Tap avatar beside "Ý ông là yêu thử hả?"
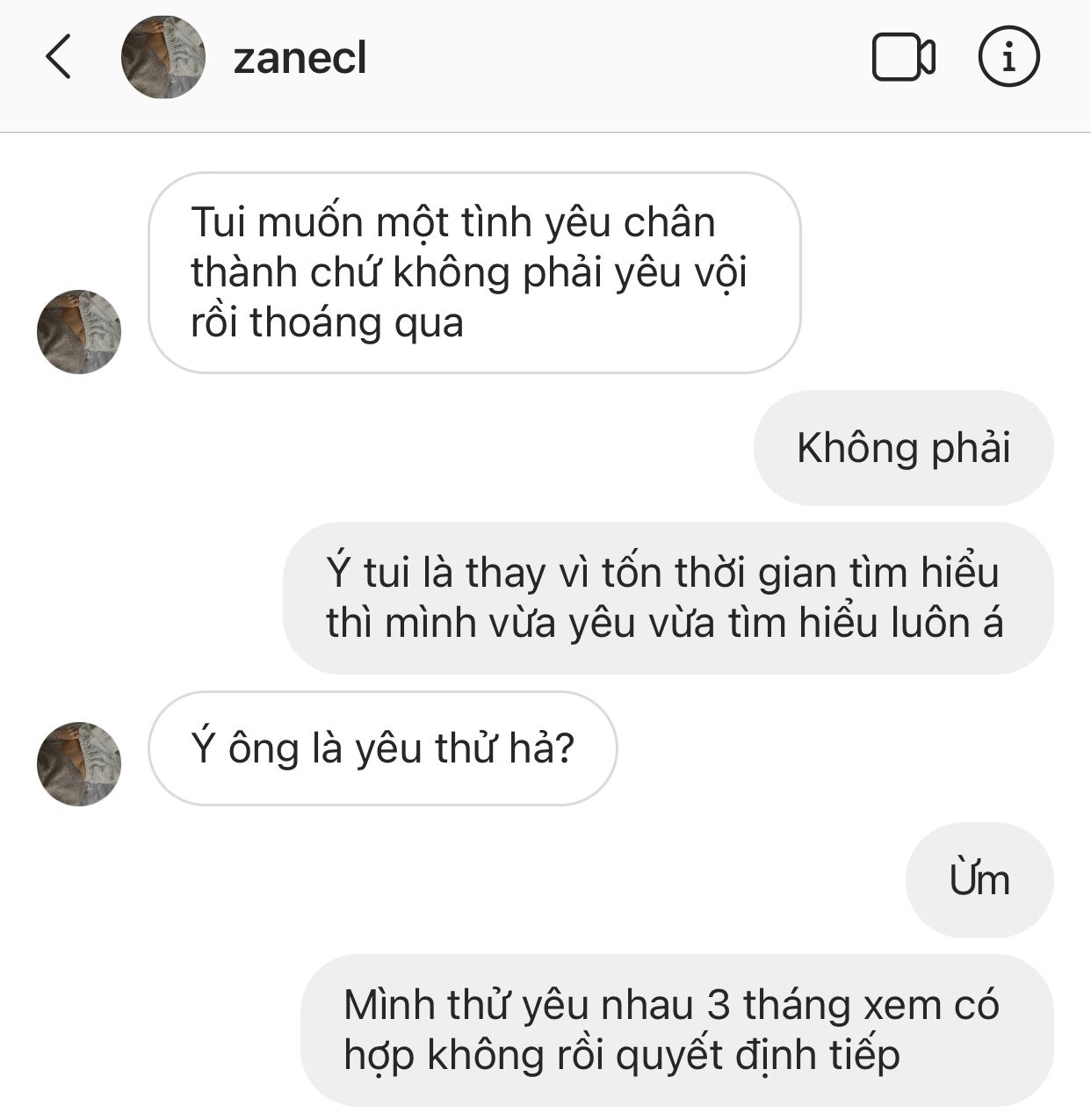 [x=79, y=763]
